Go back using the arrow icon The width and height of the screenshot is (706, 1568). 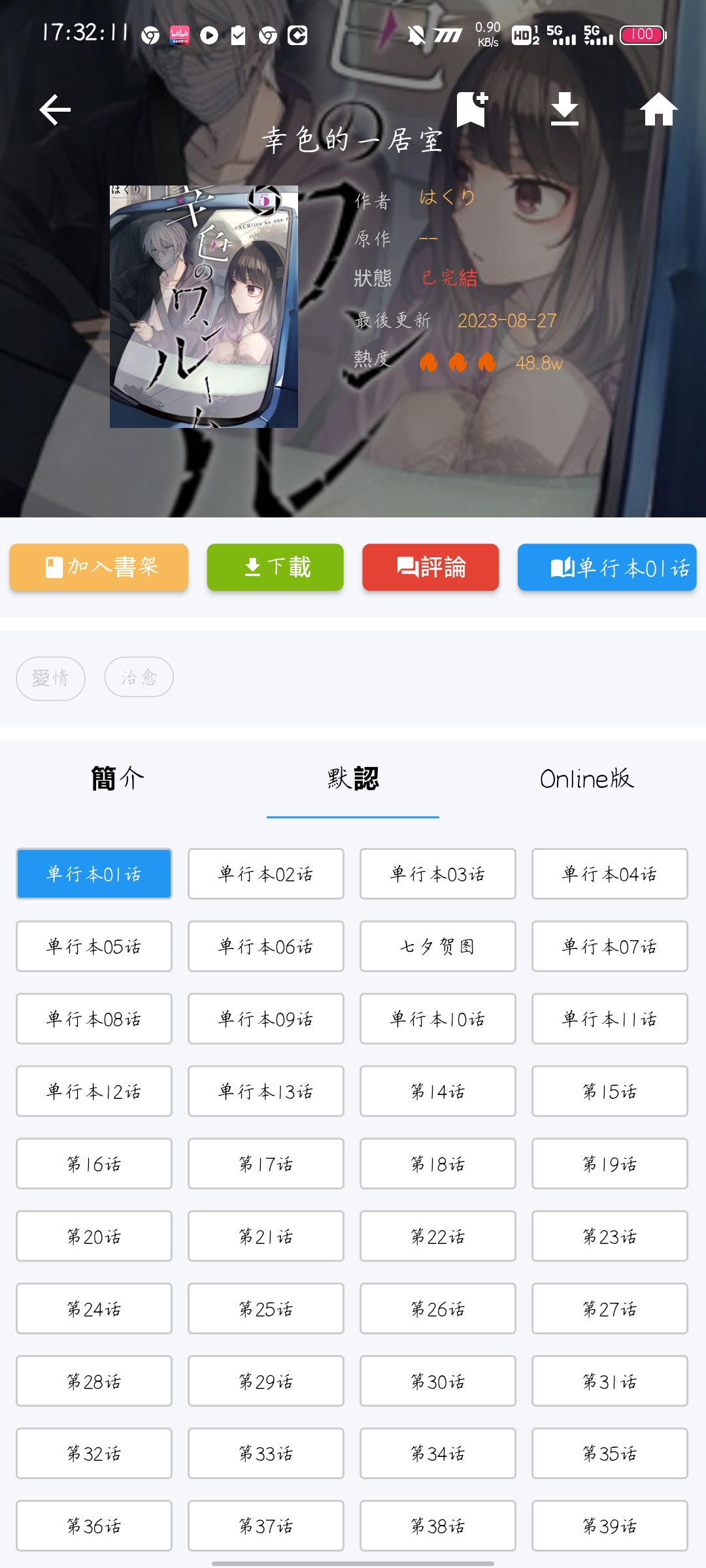click(x=55, y=109)
